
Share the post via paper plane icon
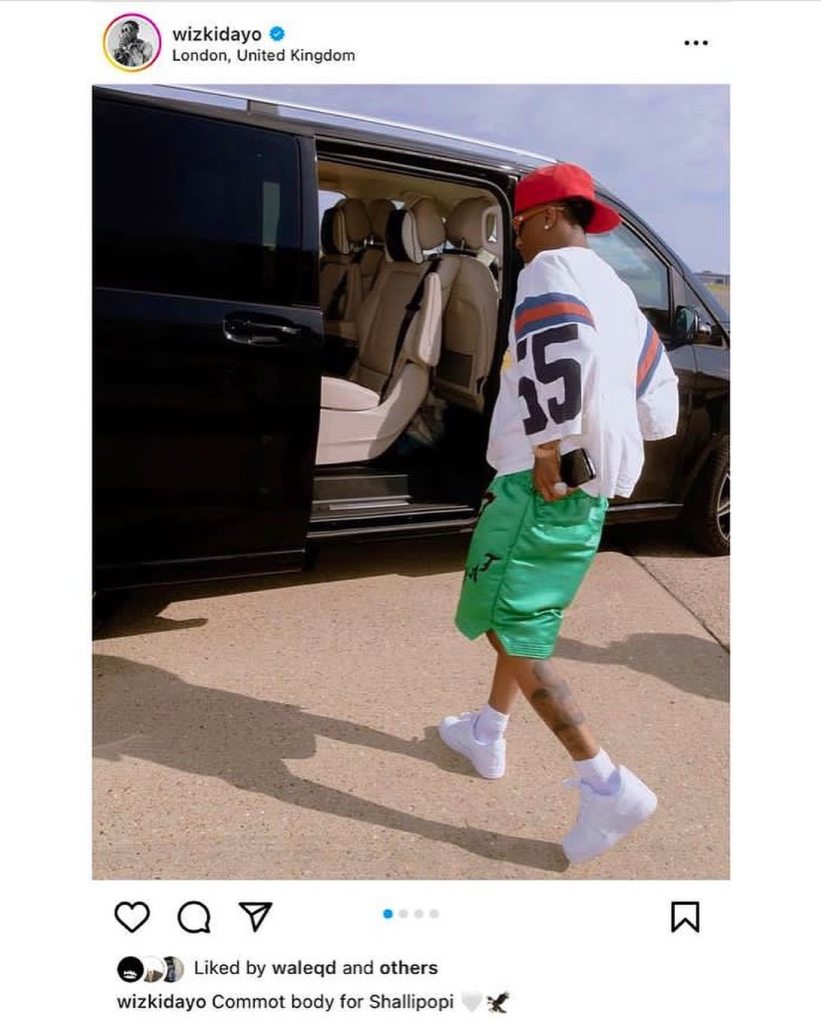click(255, 916)
